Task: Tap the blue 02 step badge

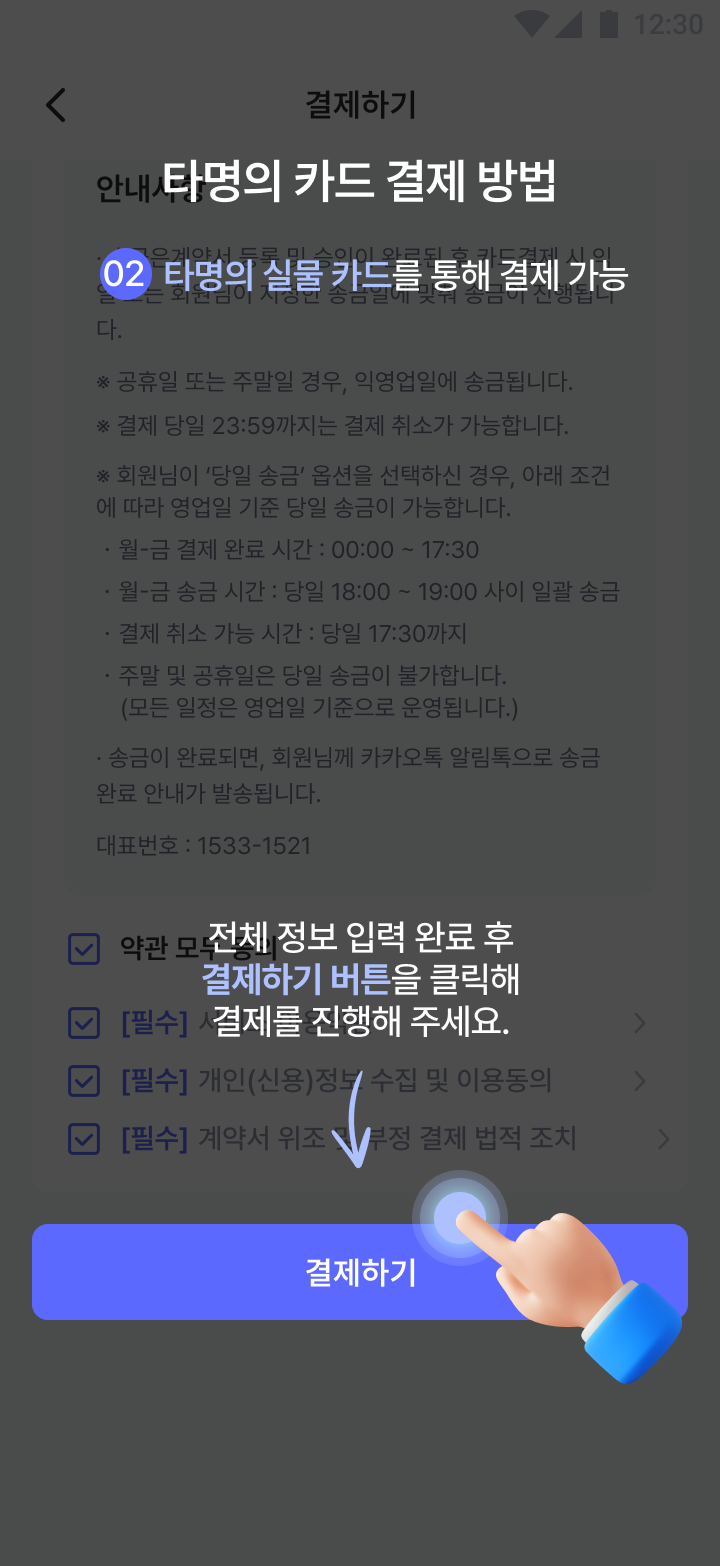Action: [x=124, y=272]
